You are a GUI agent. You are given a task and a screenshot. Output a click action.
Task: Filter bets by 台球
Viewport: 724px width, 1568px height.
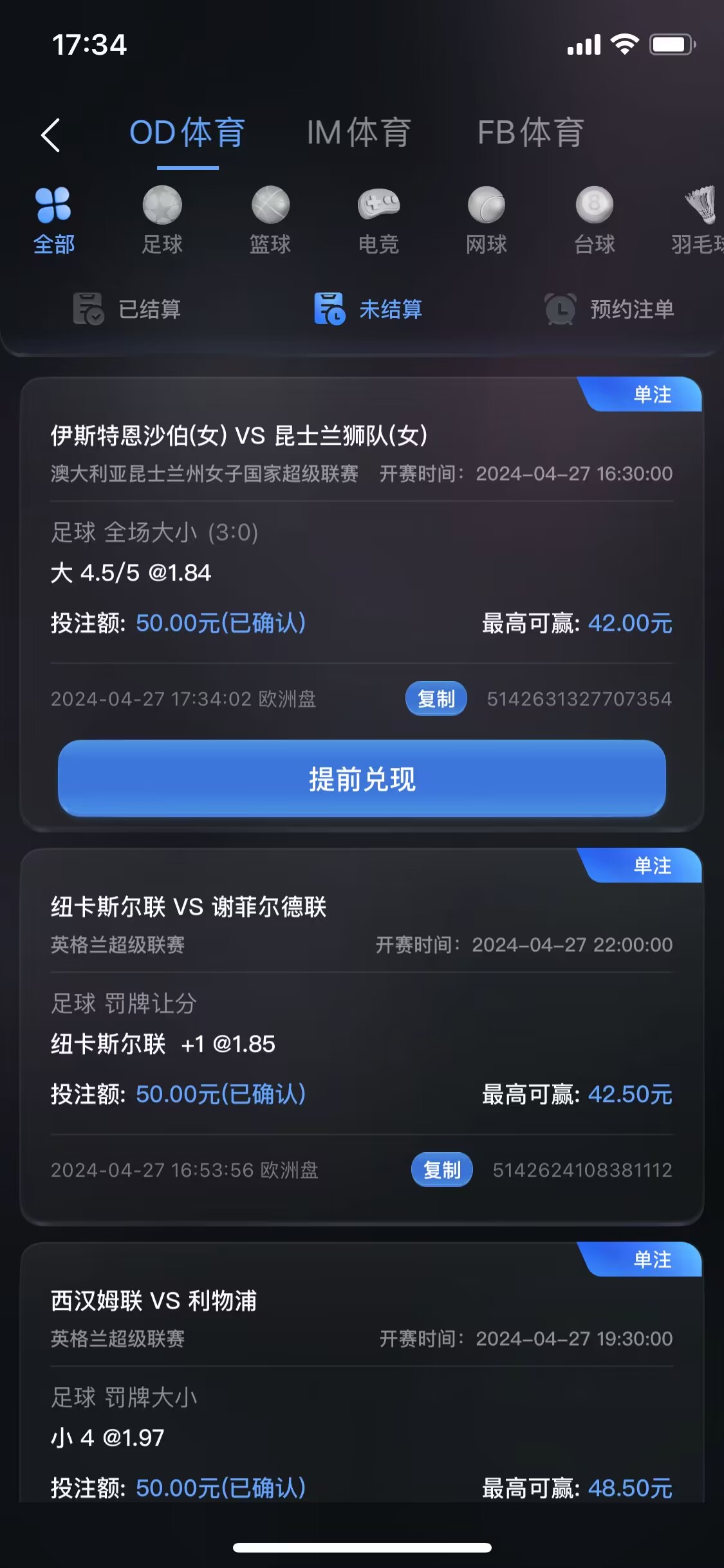coord(594,219)
